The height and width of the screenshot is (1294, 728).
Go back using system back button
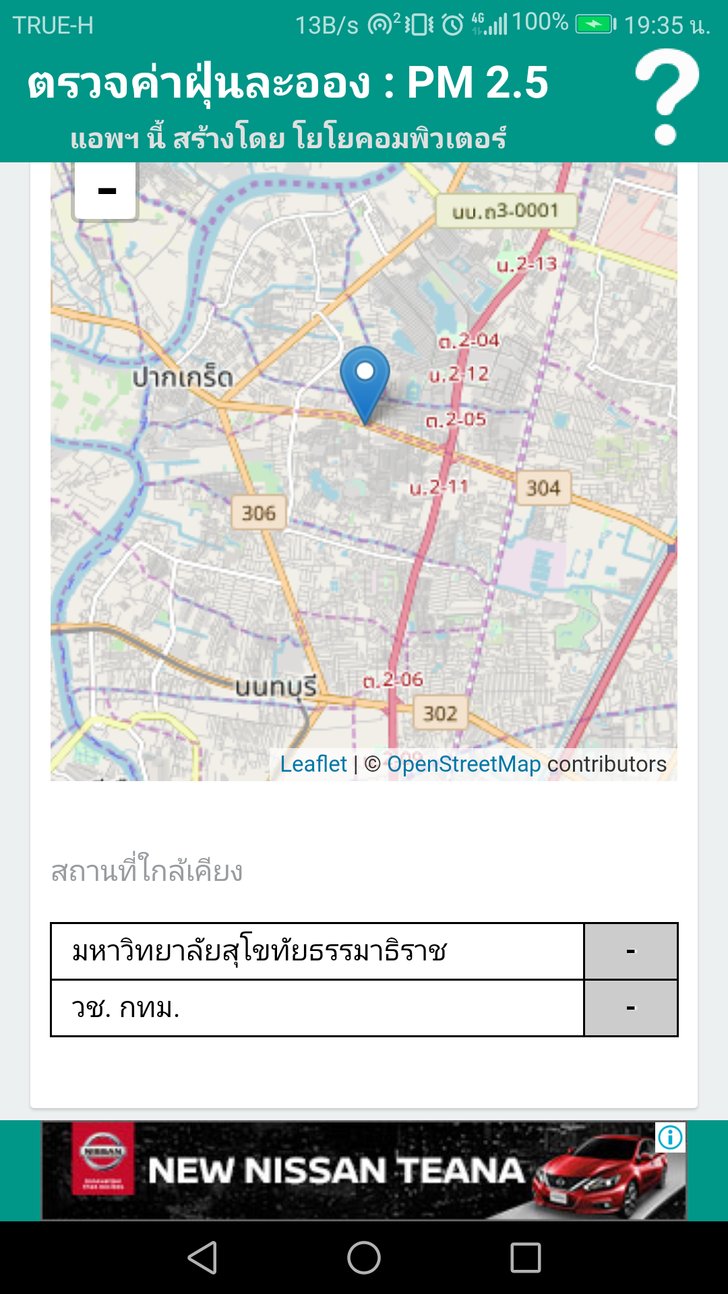coord(202,1257)
